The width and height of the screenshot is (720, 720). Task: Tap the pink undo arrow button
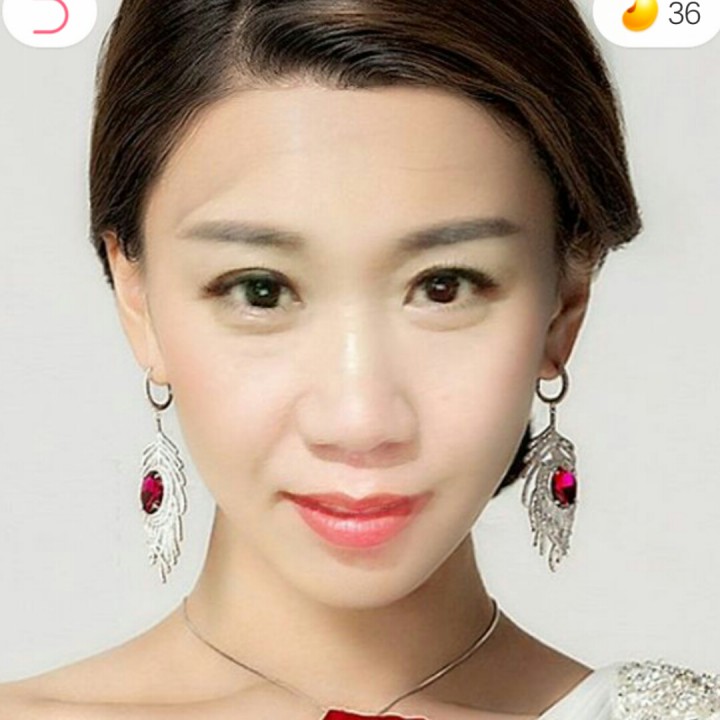coord(50,15)
